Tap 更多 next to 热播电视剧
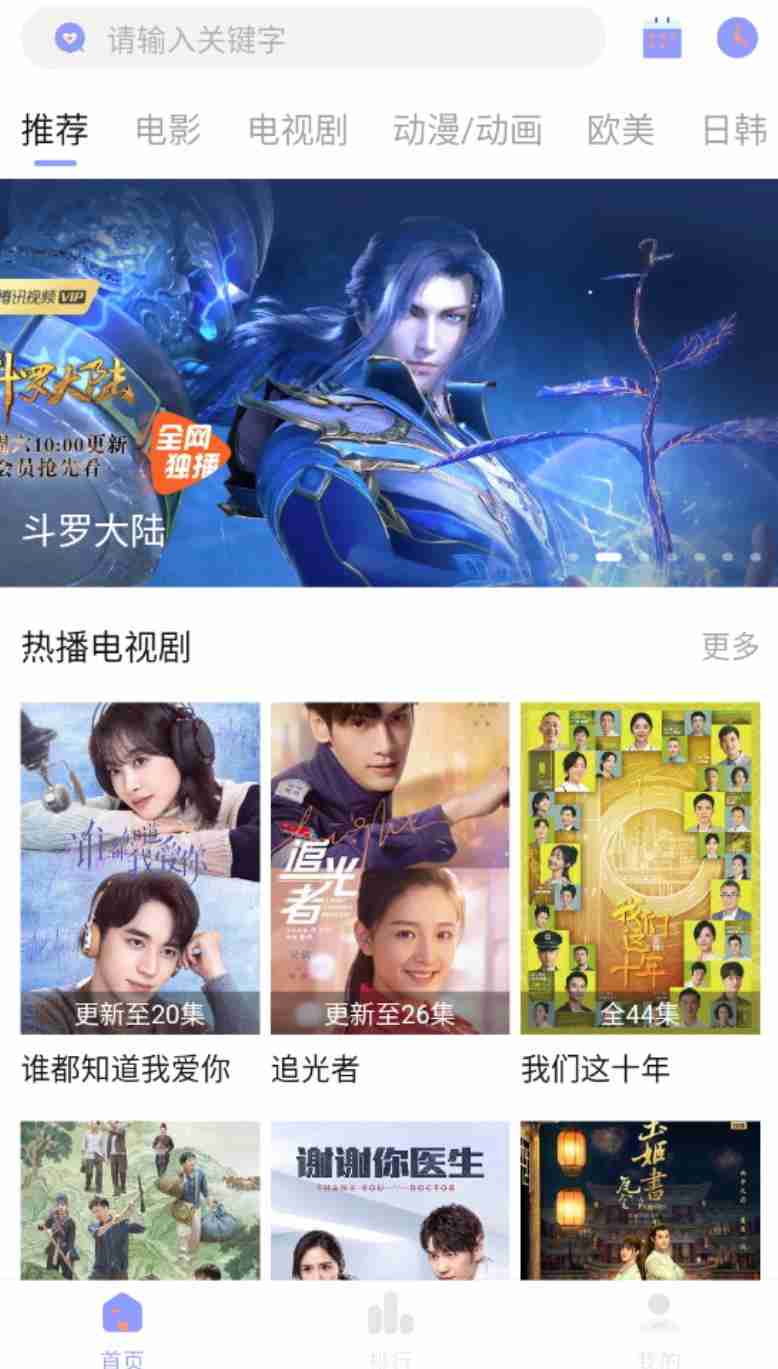Image resolution: width=778 pixels, height=1369 pixels. coord(730,647)
